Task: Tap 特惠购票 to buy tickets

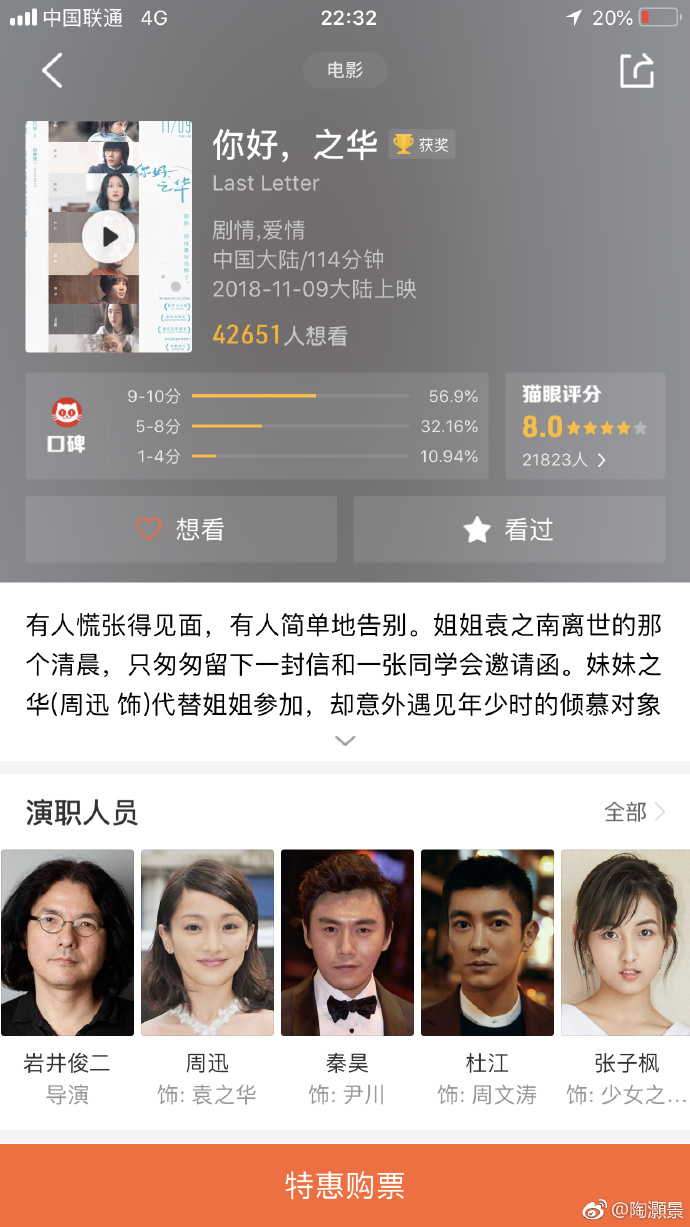Action: coord(345,1185)
